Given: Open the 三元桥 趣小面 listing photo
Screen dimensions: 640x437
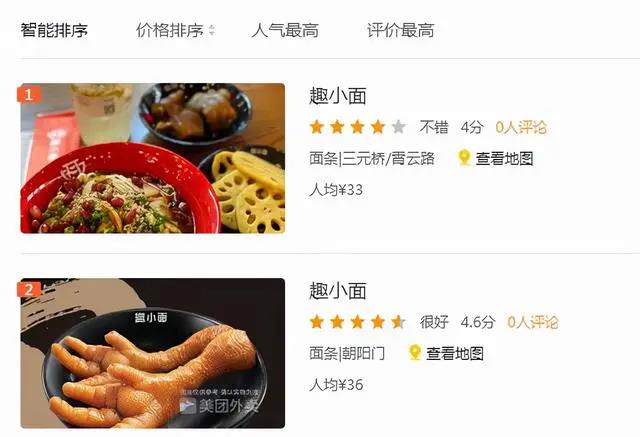Looking at the screenshot, I should pos(152,158).
